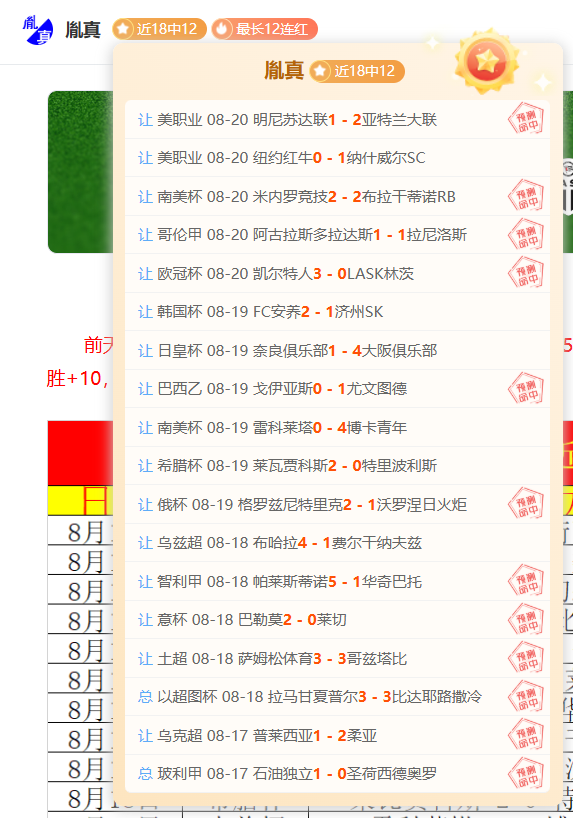Screen dimensions: 573x818
Task: Select the 凯尔特人 vs LASK林茨 prediction row
Action: (x=338, y=273)
